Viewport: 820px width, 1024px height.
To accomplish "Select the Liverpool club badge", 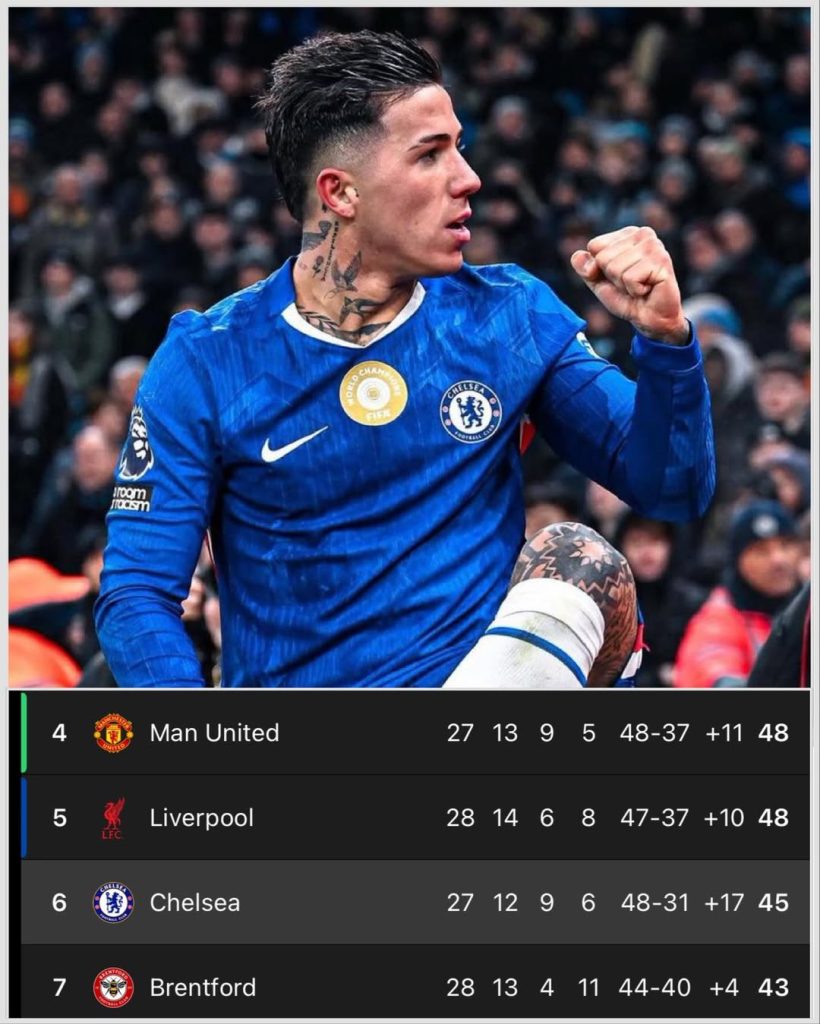I will [x=114, y=816].
